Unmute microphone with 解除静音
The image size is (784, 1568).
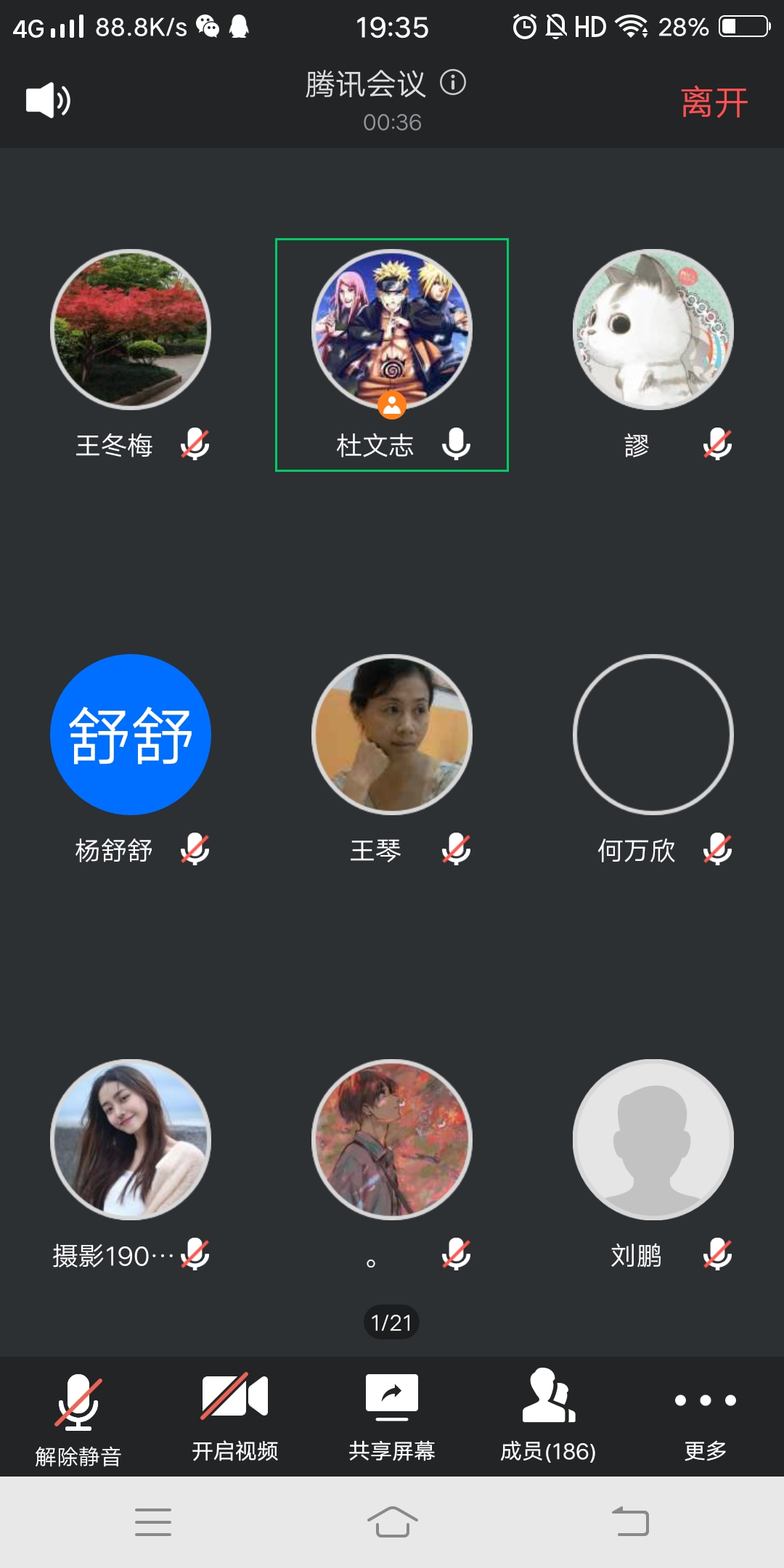coord(78,1419)
